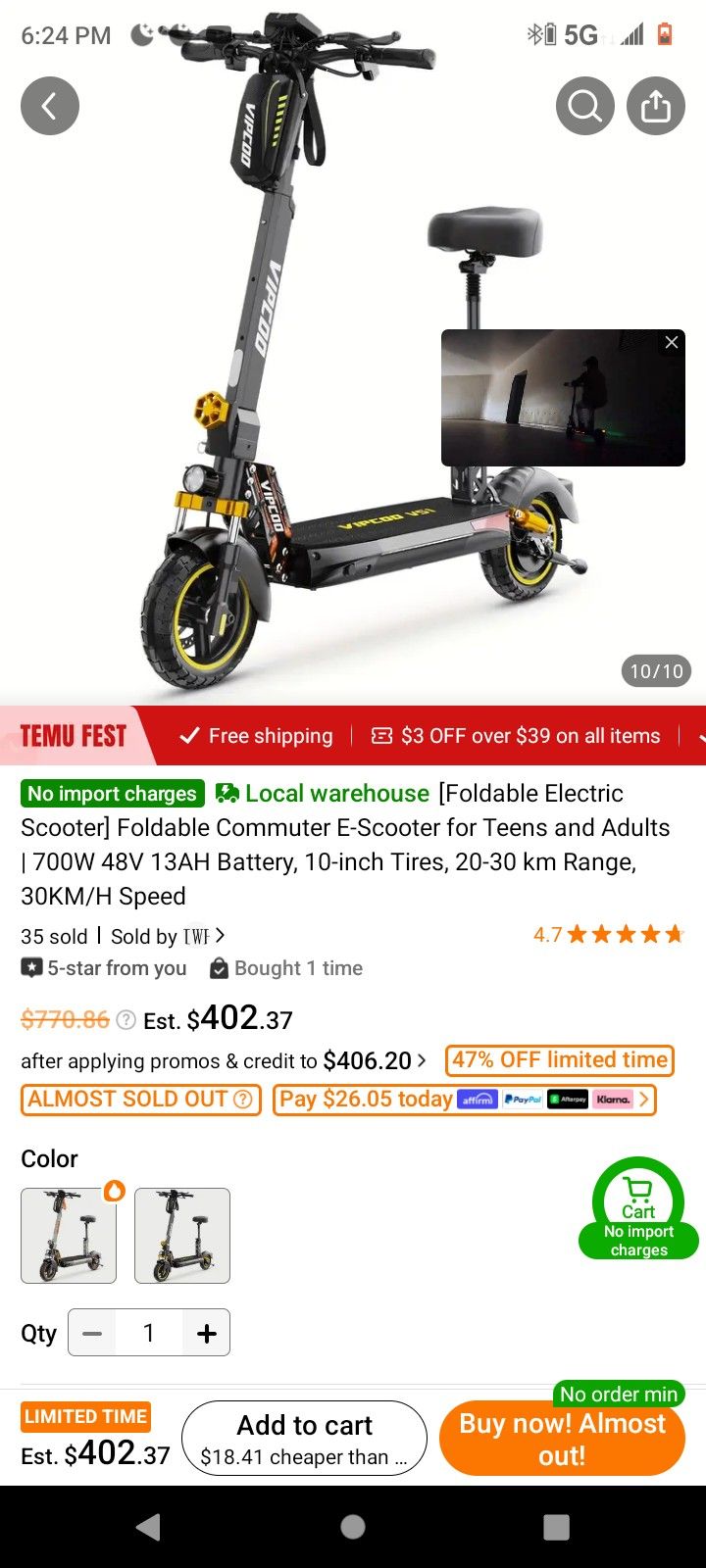Open the $3 OFF over $39 offer

(x=516, y=736)
